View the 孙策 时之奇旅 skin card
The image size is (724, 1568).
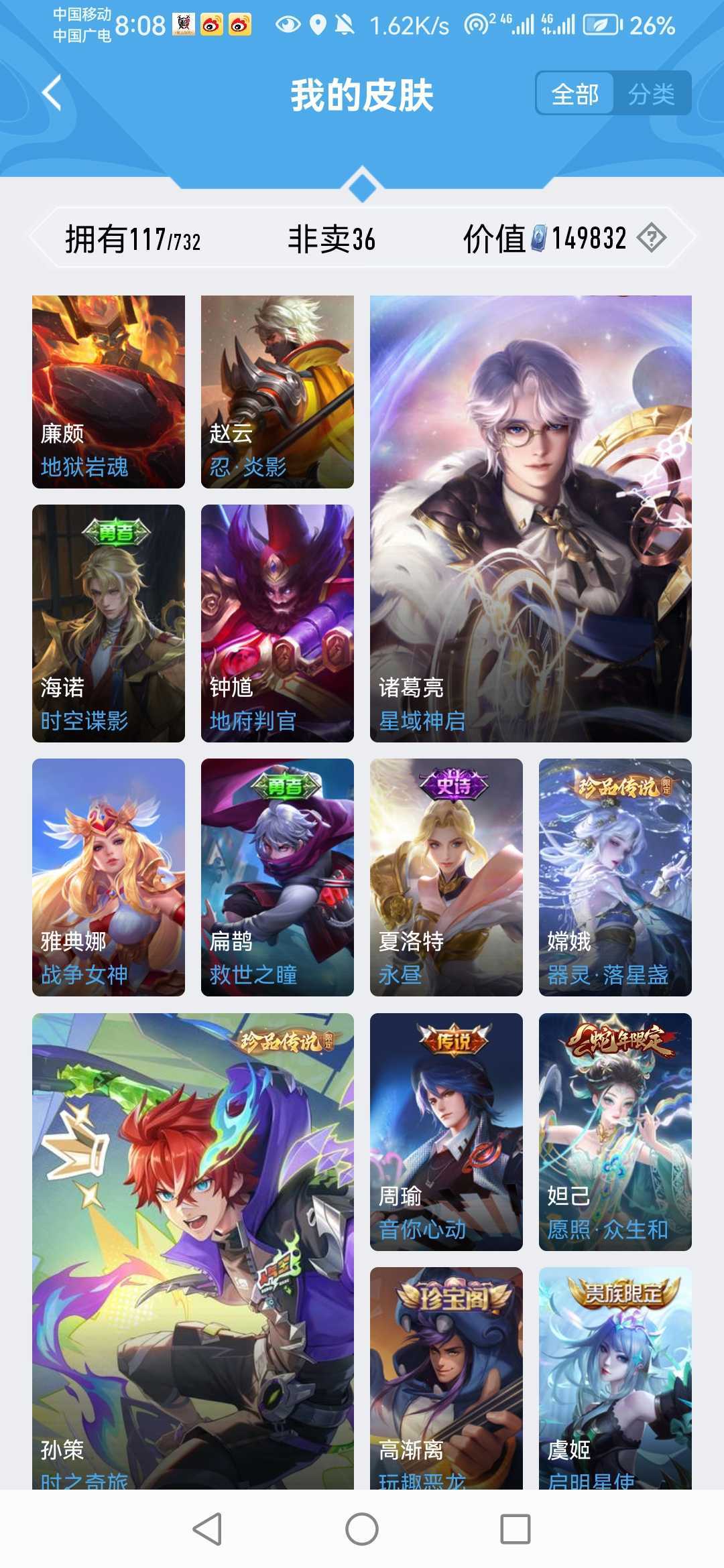(193, 1251)
